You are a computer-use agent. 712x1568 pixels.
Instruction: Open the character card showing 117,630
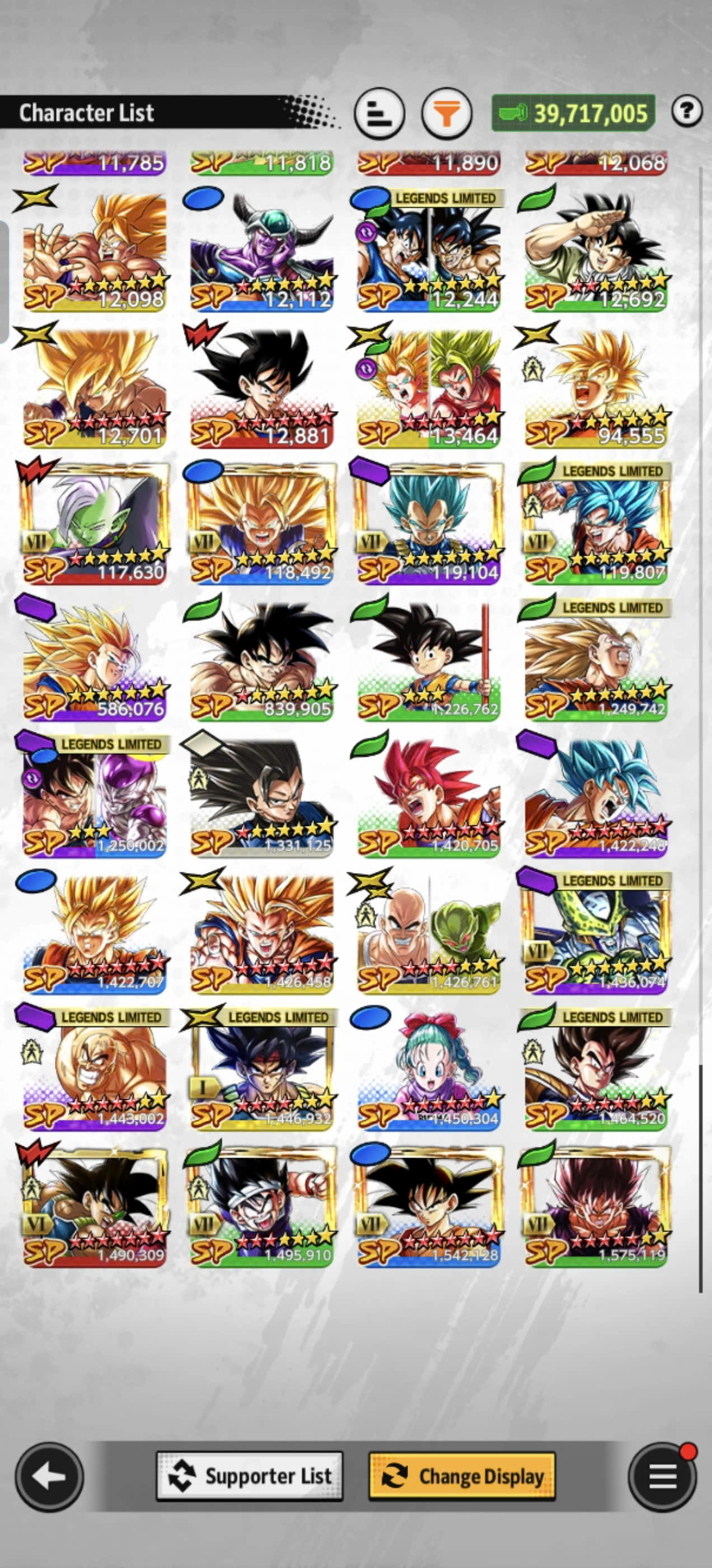[x=95, y=524]
